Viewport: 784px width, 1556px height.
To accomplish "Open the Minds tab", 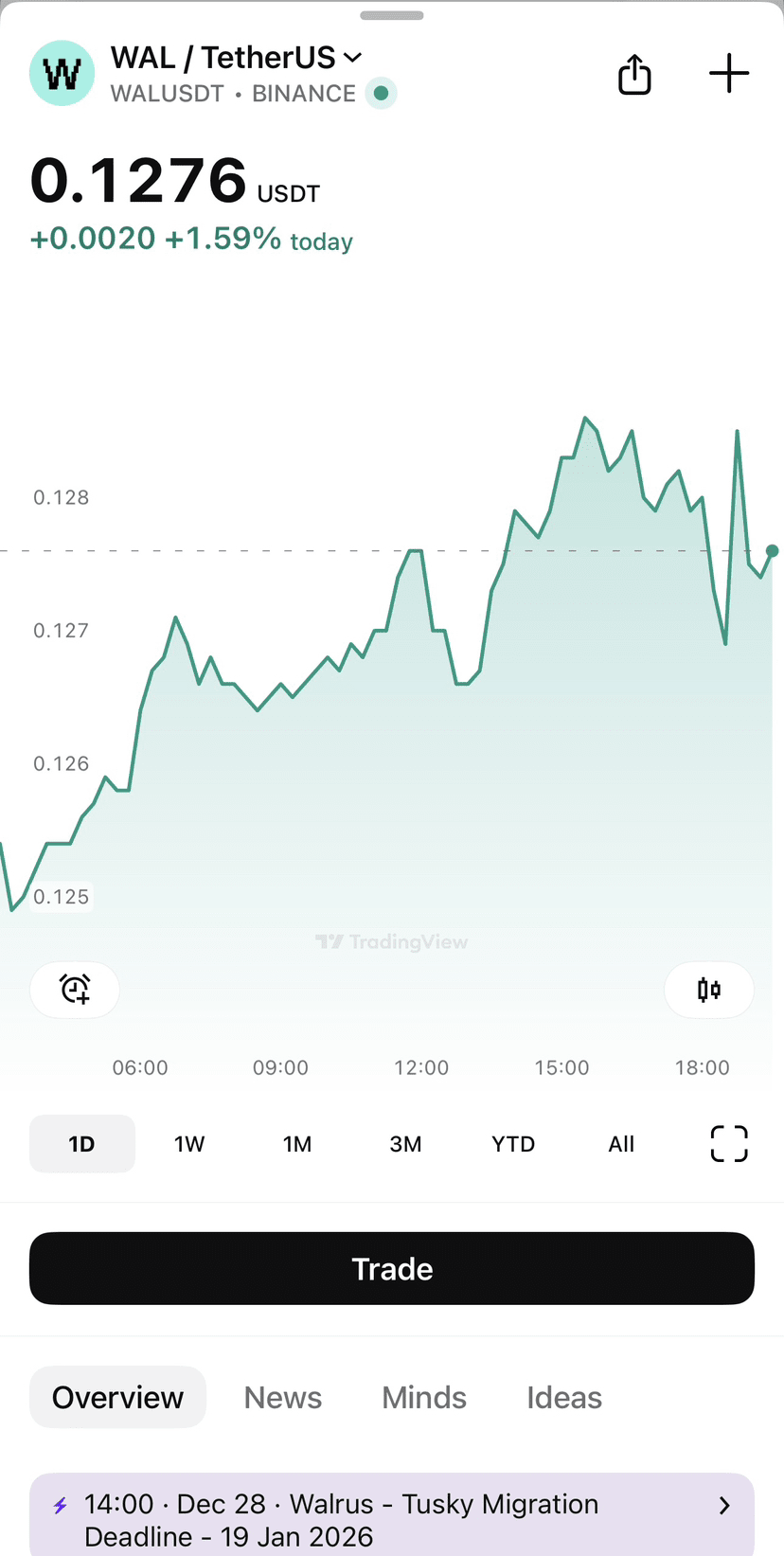I will point(424,1397).
